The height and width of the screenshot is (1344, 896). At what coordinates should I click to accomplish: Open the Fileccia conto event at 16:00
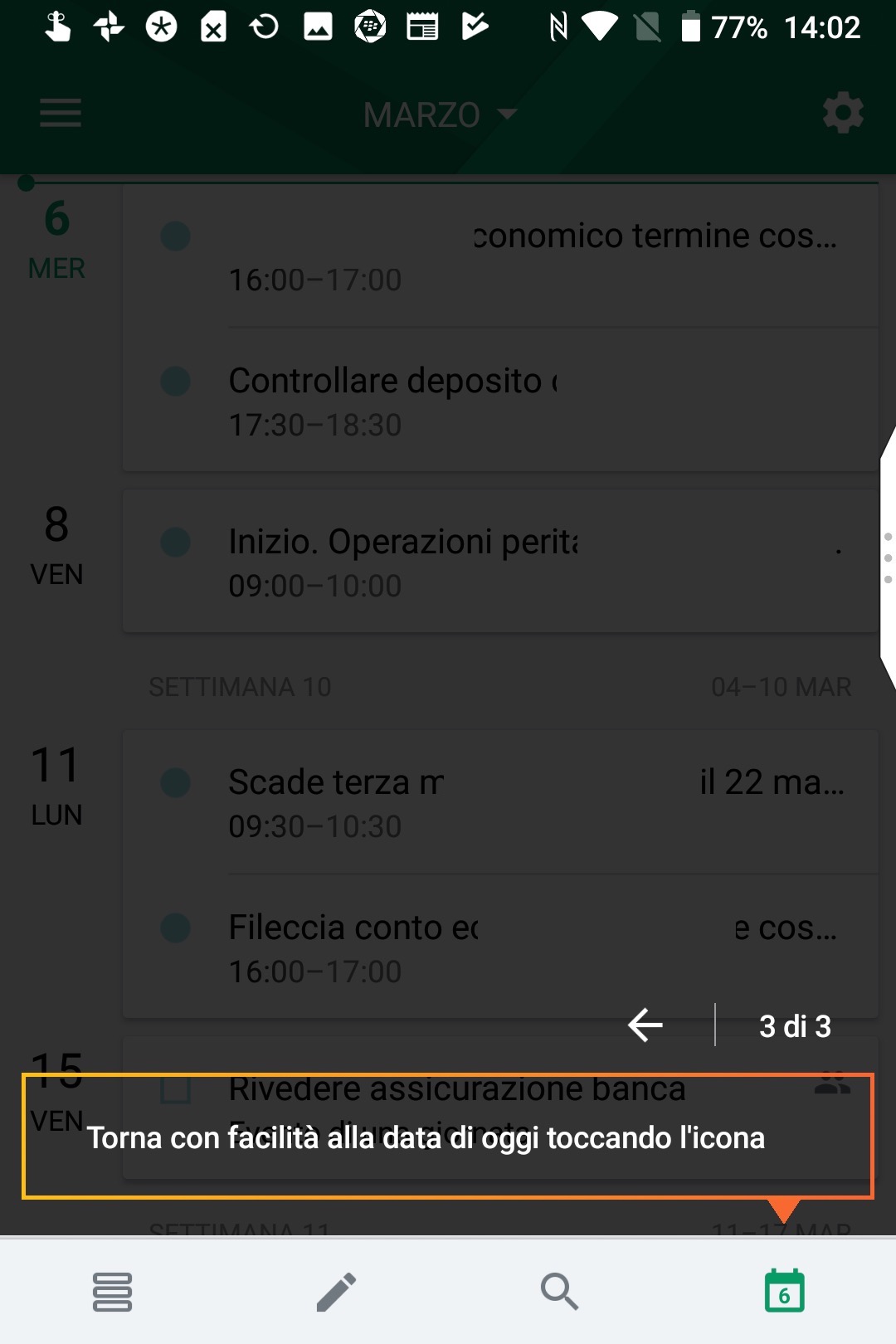tap(498, 947)
